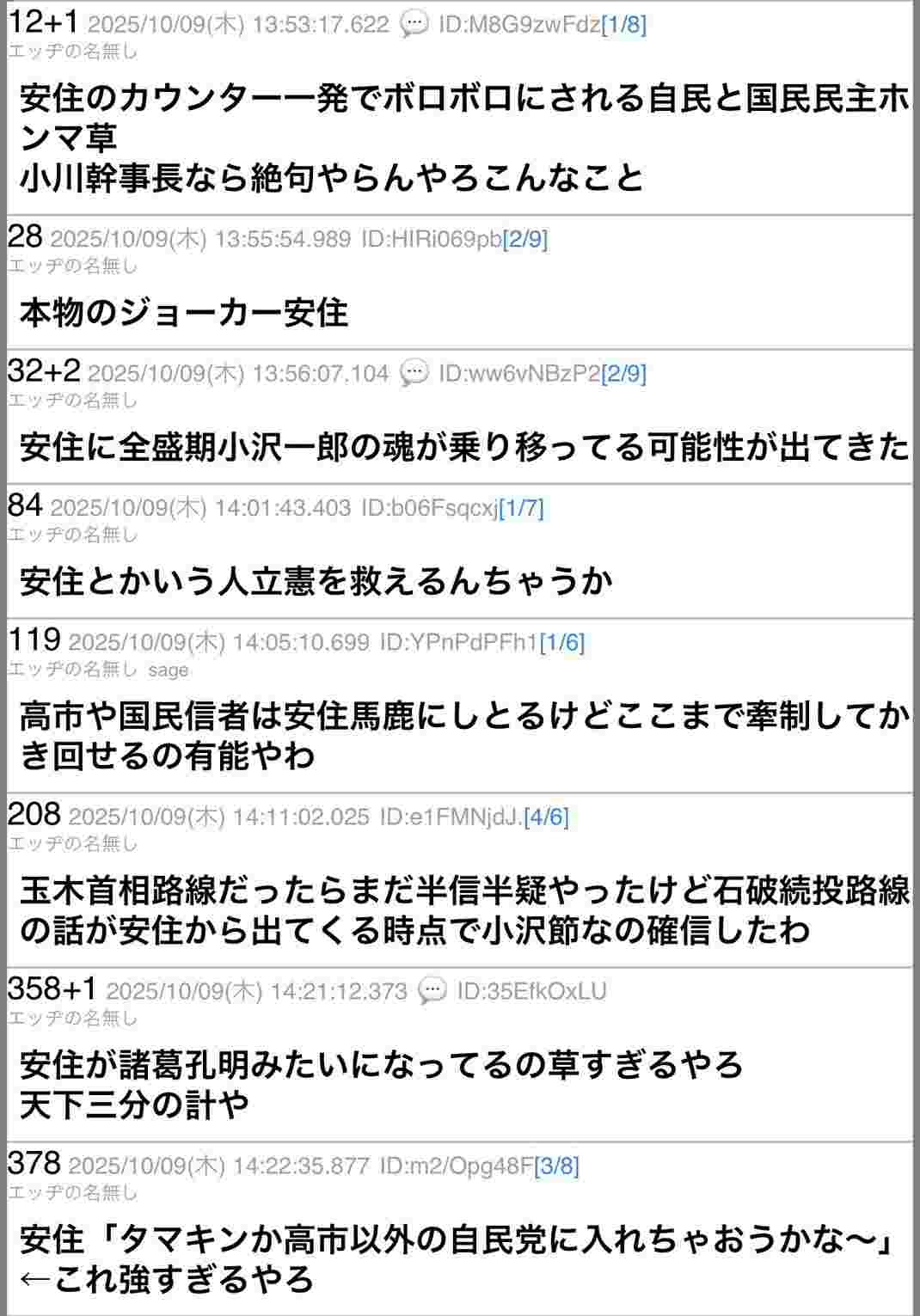Tap the [1/8] ID count on post 12

click(x=623, y=25)
